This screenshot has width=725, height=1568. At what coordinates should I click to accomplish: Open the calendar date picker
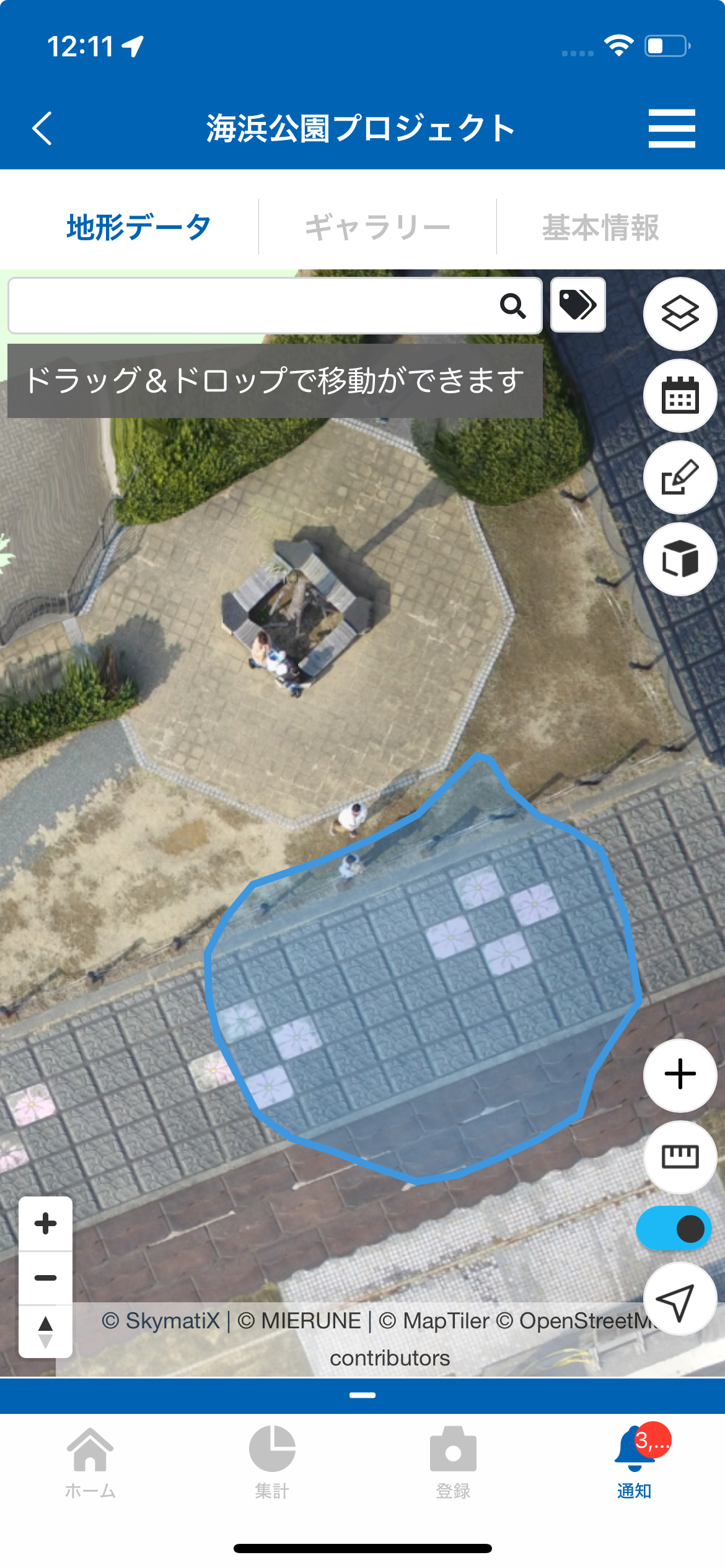[x=680, y=396]
